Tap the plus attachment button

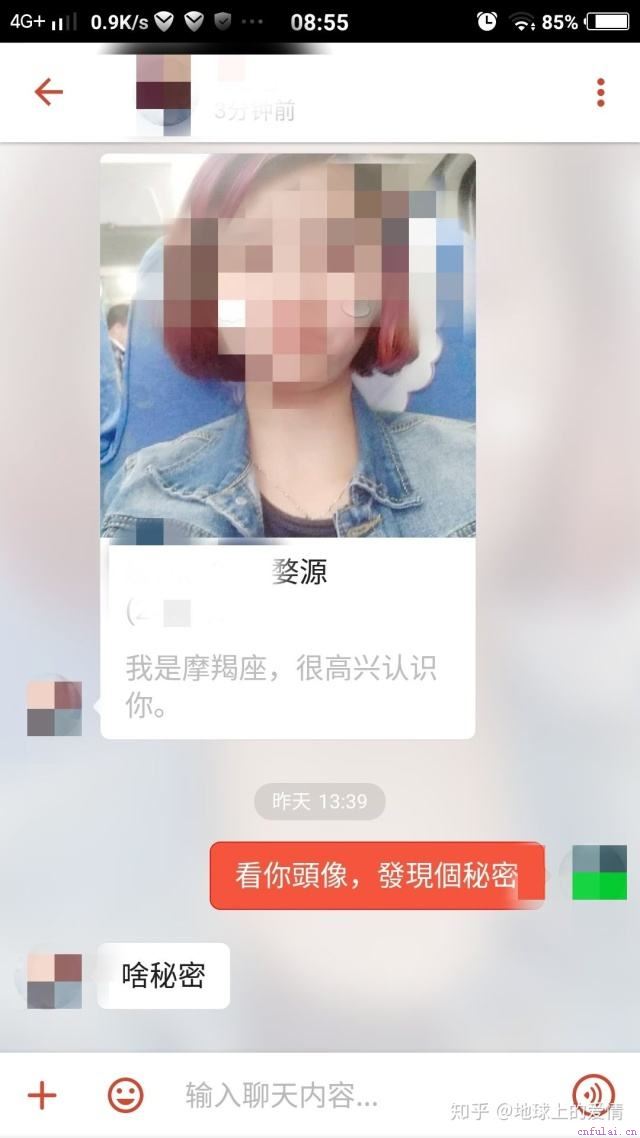(42, 1095)
